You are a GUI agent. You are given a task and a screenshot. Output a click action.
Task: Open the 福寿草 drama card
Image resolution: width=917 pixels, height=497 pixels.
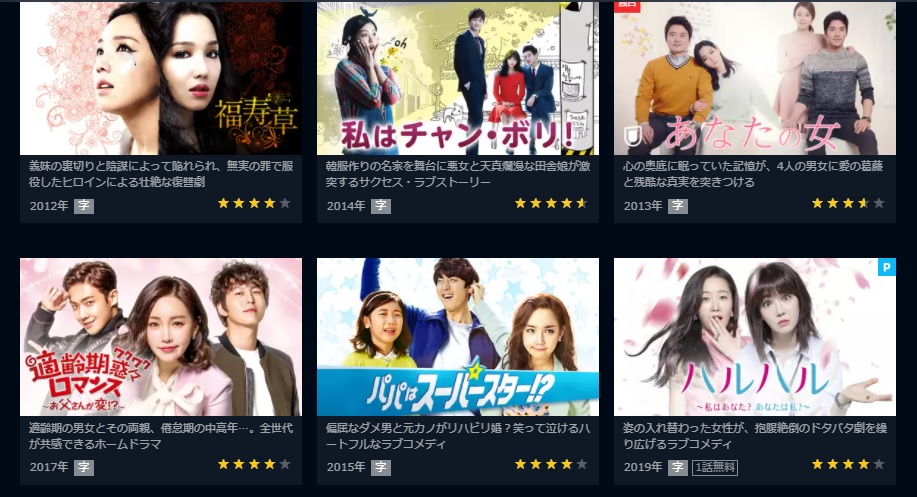[160, 80]
